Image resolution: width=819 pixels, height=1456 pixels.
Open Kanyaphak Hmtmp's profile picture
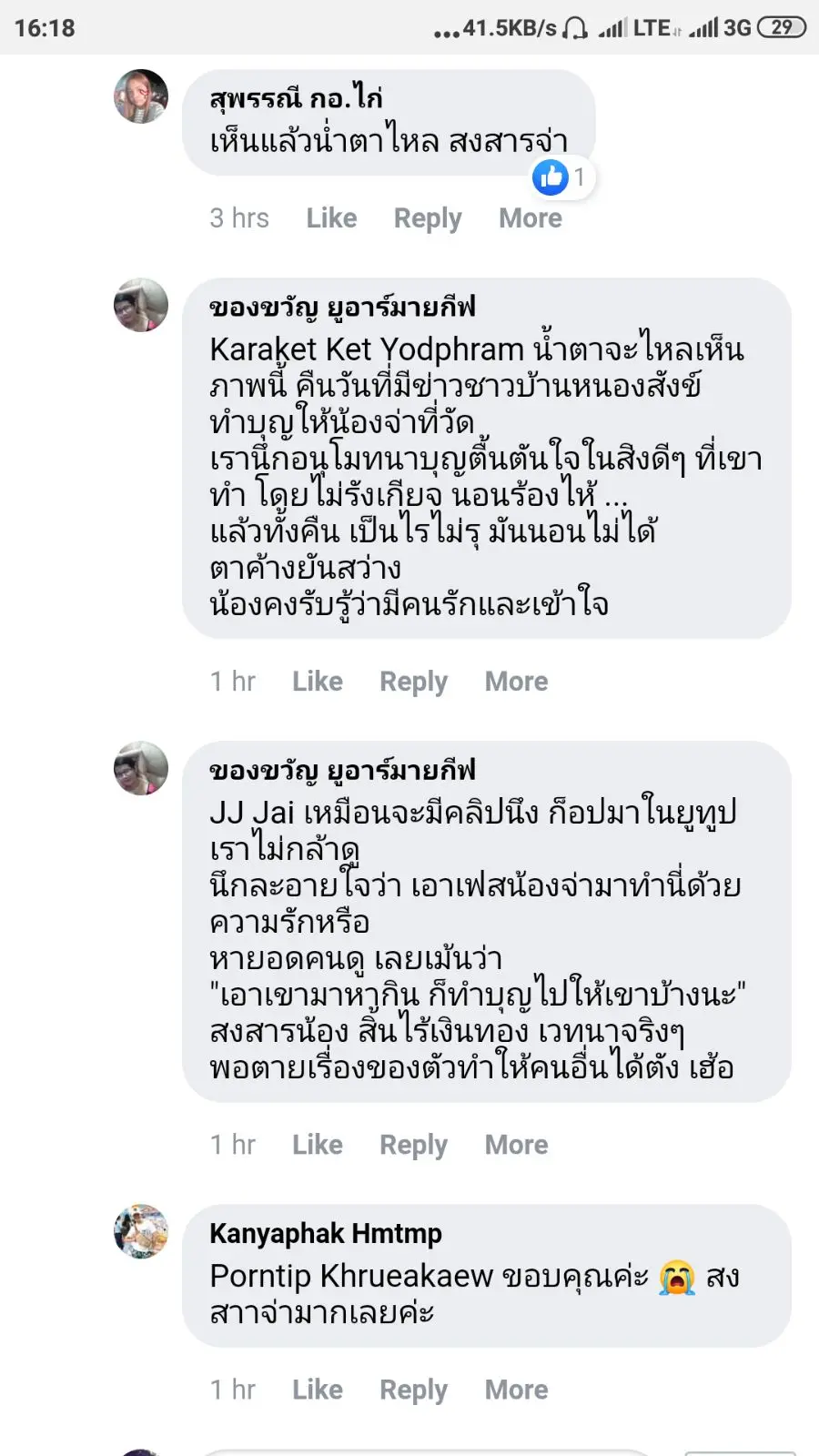pos(141,1231)
